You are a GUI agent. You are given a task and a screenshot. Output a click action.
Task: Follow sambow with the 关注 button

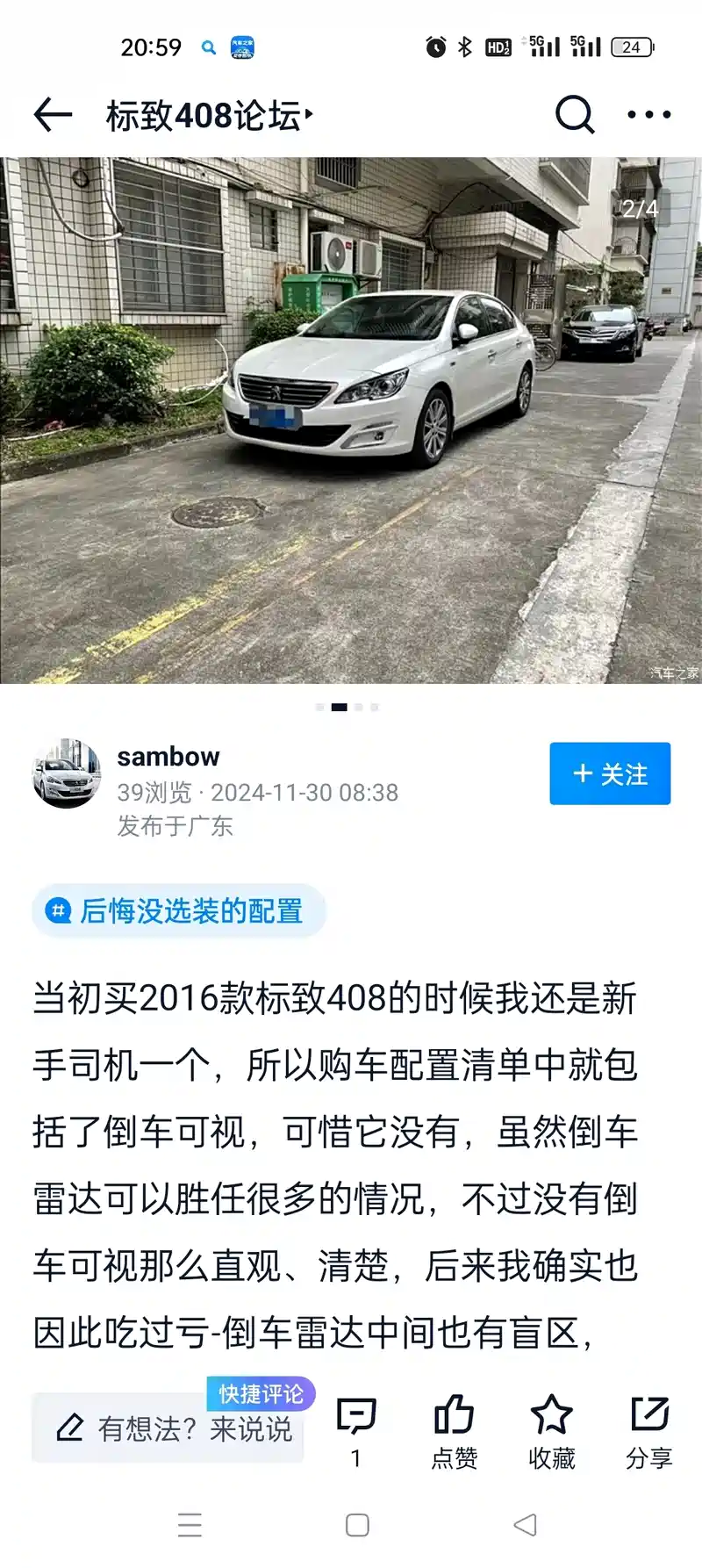click(x=610, y=773)
